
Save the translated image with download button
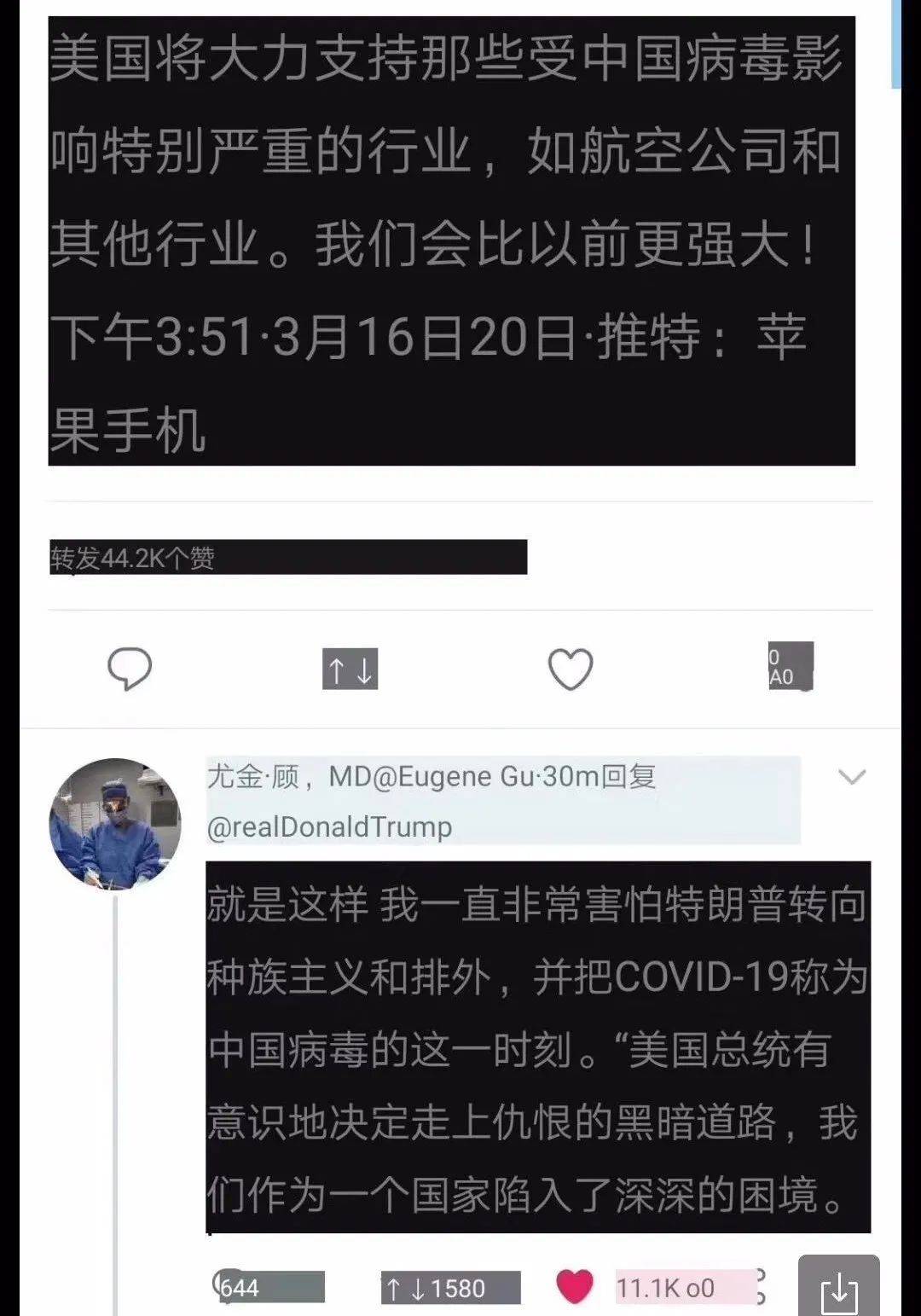point(838,1288)
